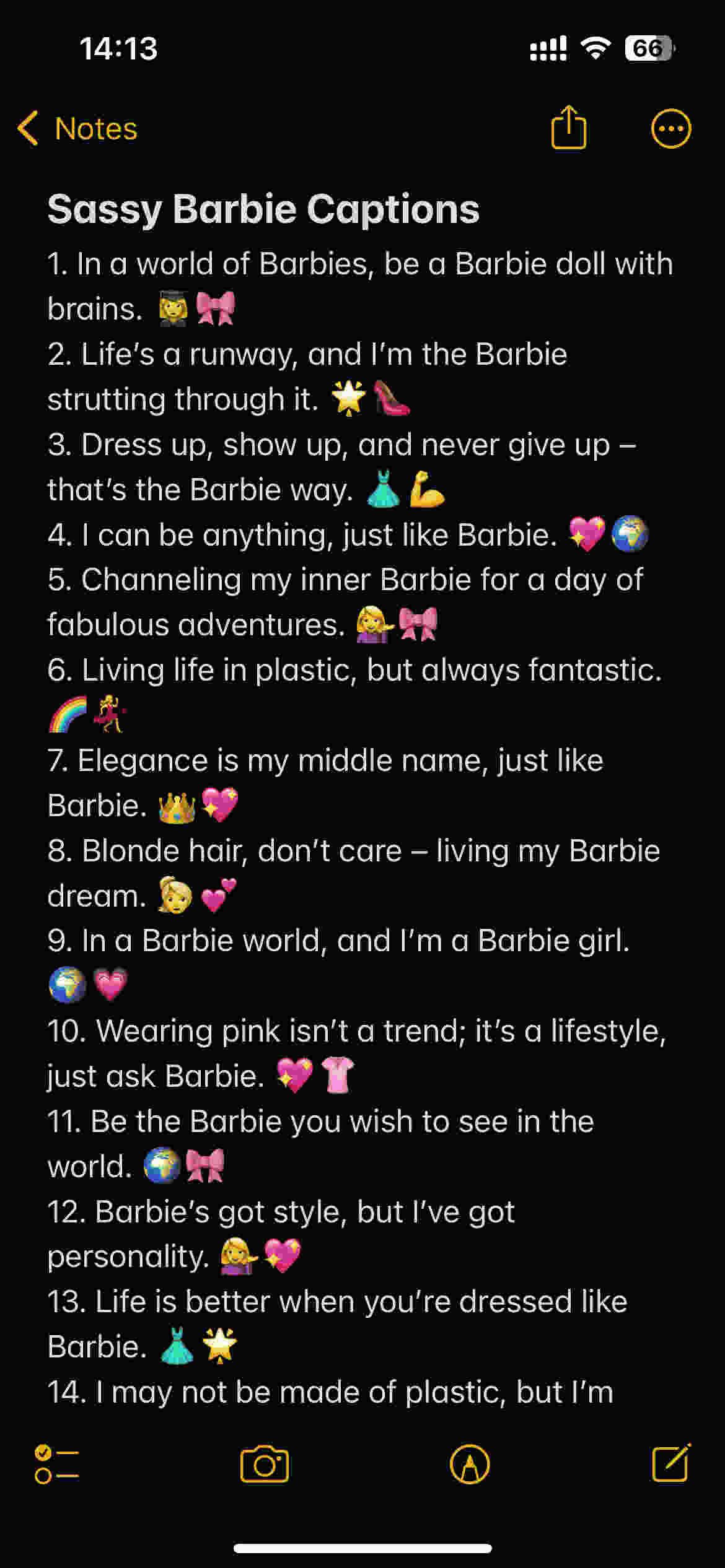Tap the title Sassy Barbie Captions to edit
725x1568 pixels.
click(264, 209)
